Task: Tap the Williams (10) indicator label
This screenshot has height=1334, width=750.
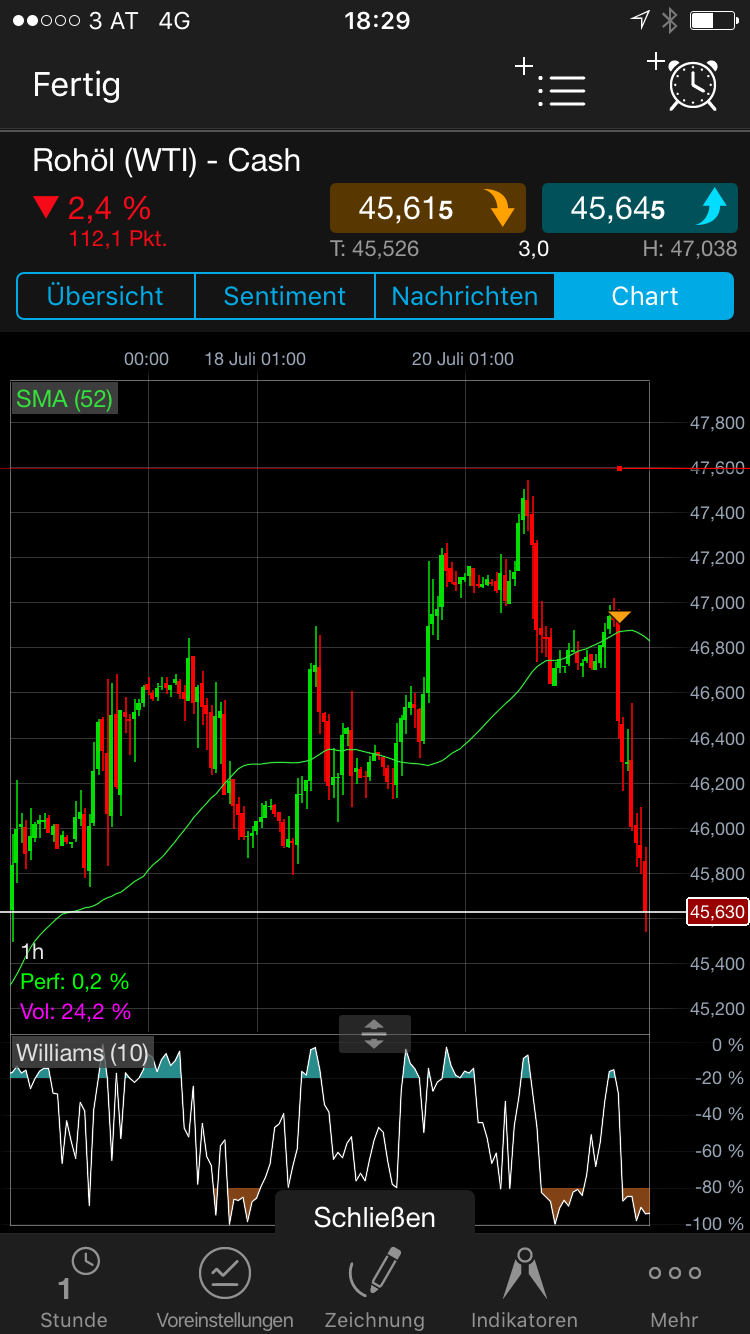Action: pyautogui.click(x=80, y=1053)
